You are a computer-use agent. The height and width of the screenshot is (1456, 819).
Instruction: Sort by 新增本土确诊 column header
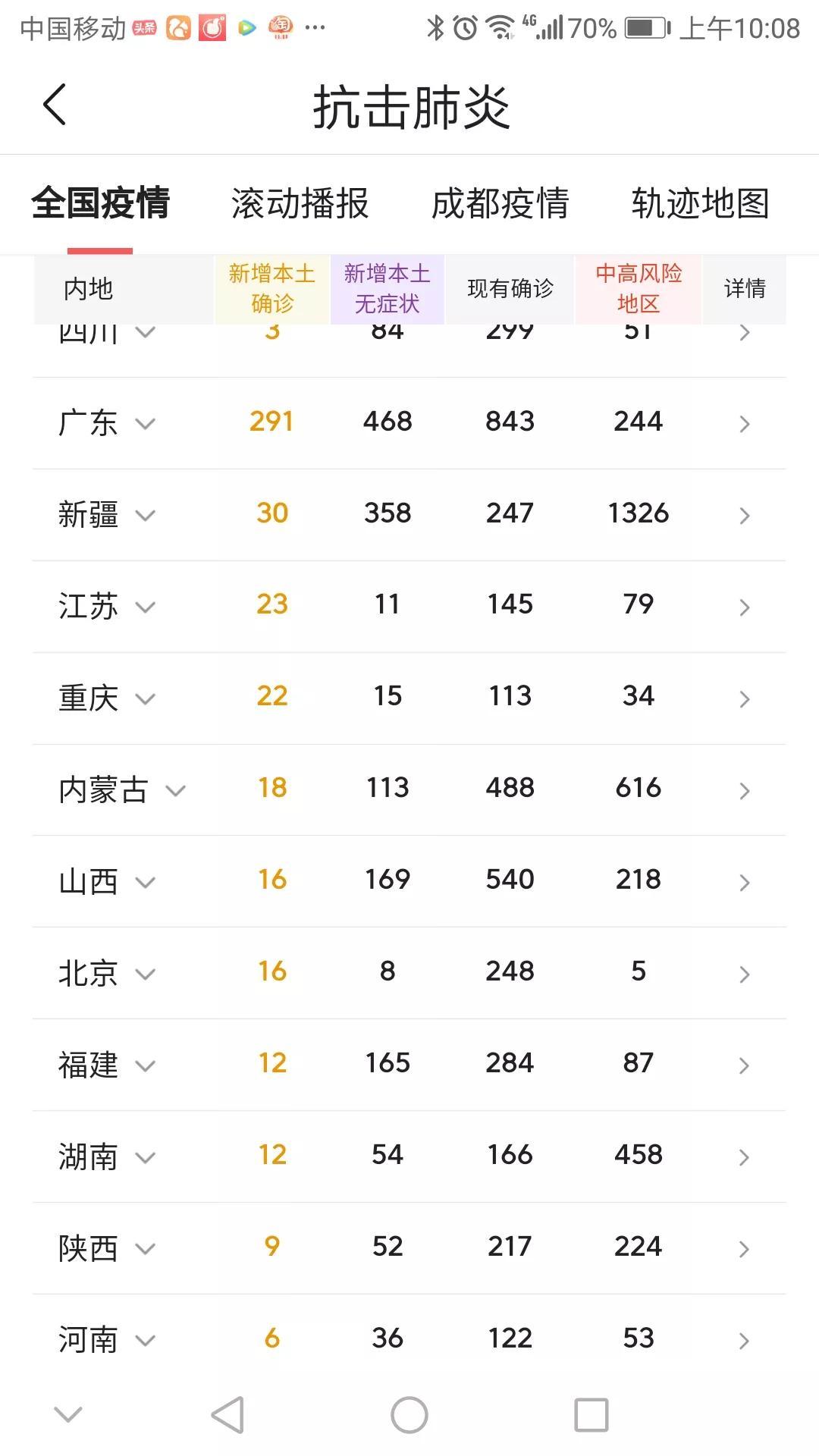(271, 289)
